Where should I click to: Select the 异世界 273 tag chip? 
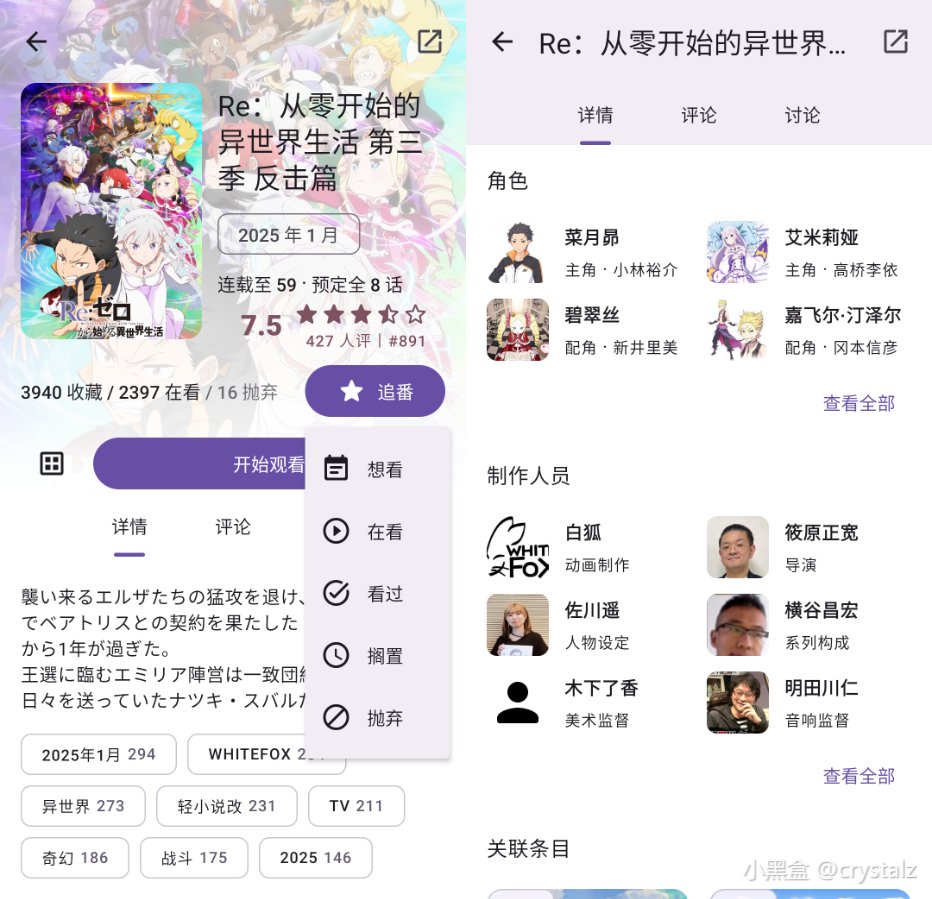83,806
